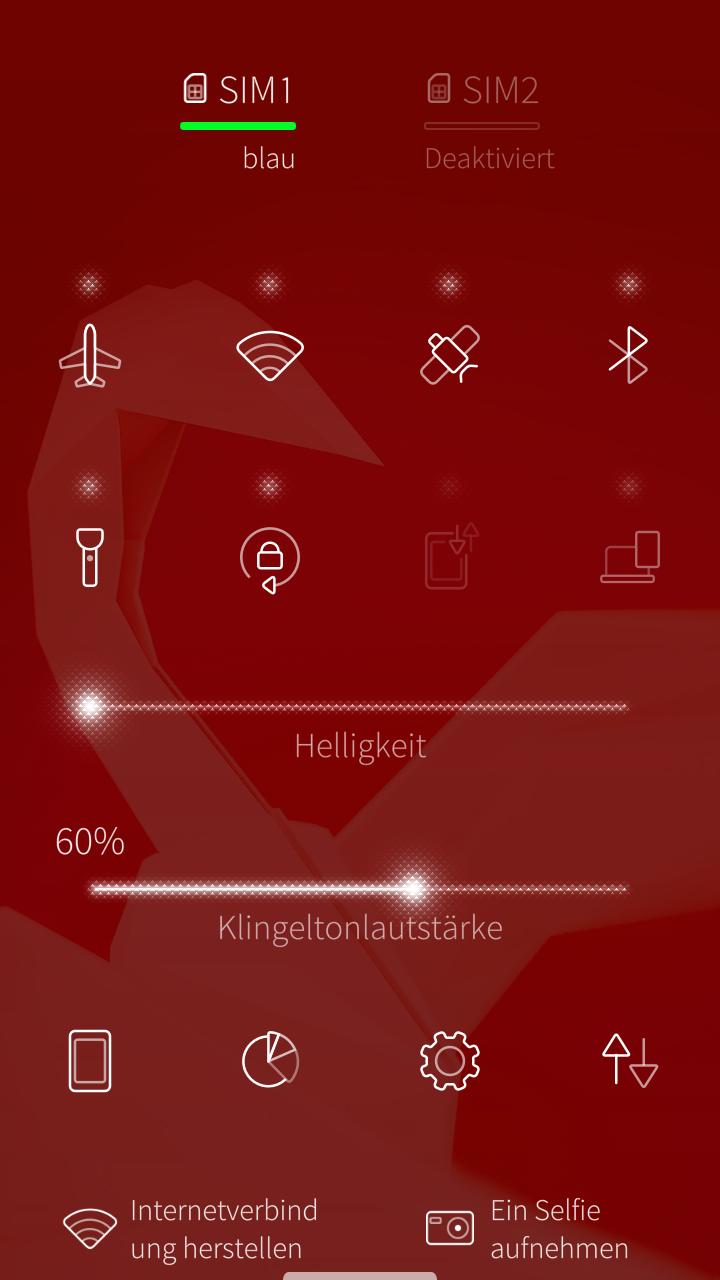This screenshot has width=720, height=1280.
Task: Toggle Bluetooth
Action: point(629,355)
